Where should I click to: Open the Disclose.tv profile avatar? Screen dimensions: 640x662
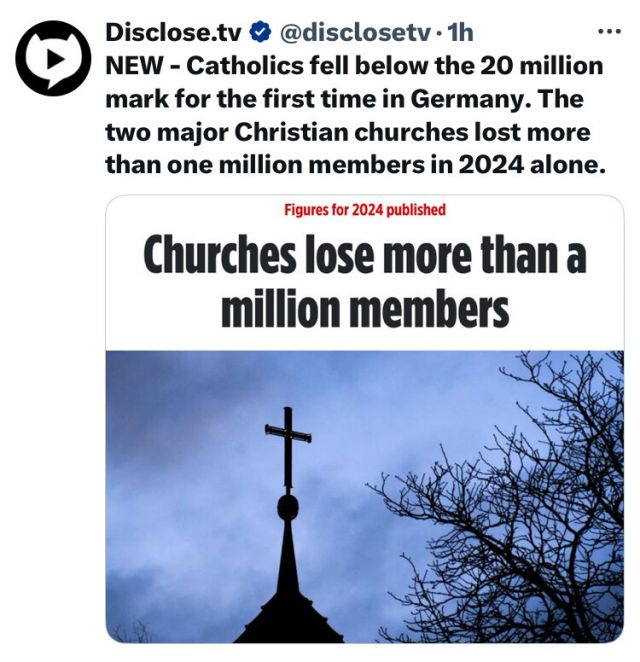(x=54, y=58)
